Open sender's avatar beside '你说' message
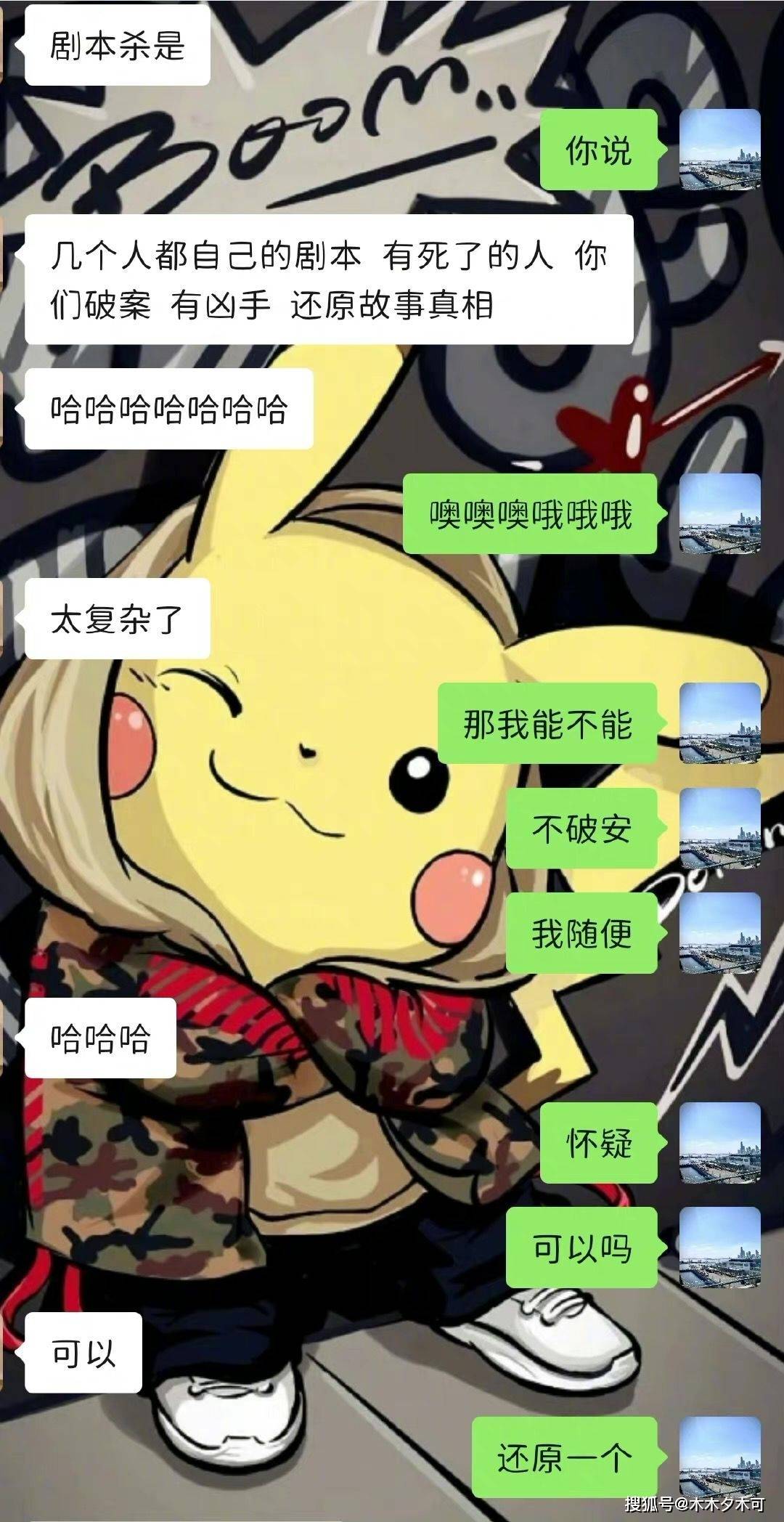The width and height of the screenshot is (784, 1522). [x=719, y=150]
